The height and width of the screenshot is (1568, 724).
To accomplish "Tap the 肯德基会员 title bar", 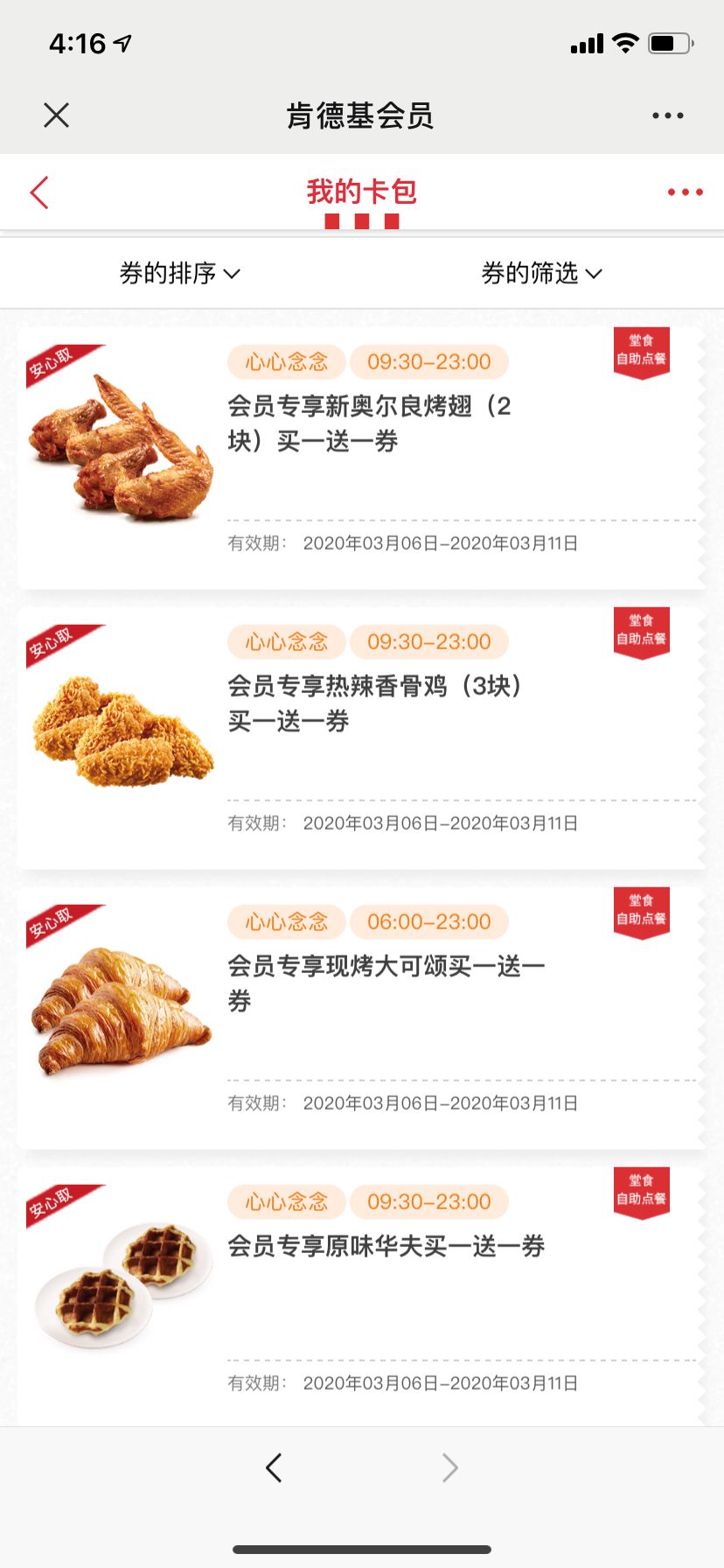I will 362,115.
